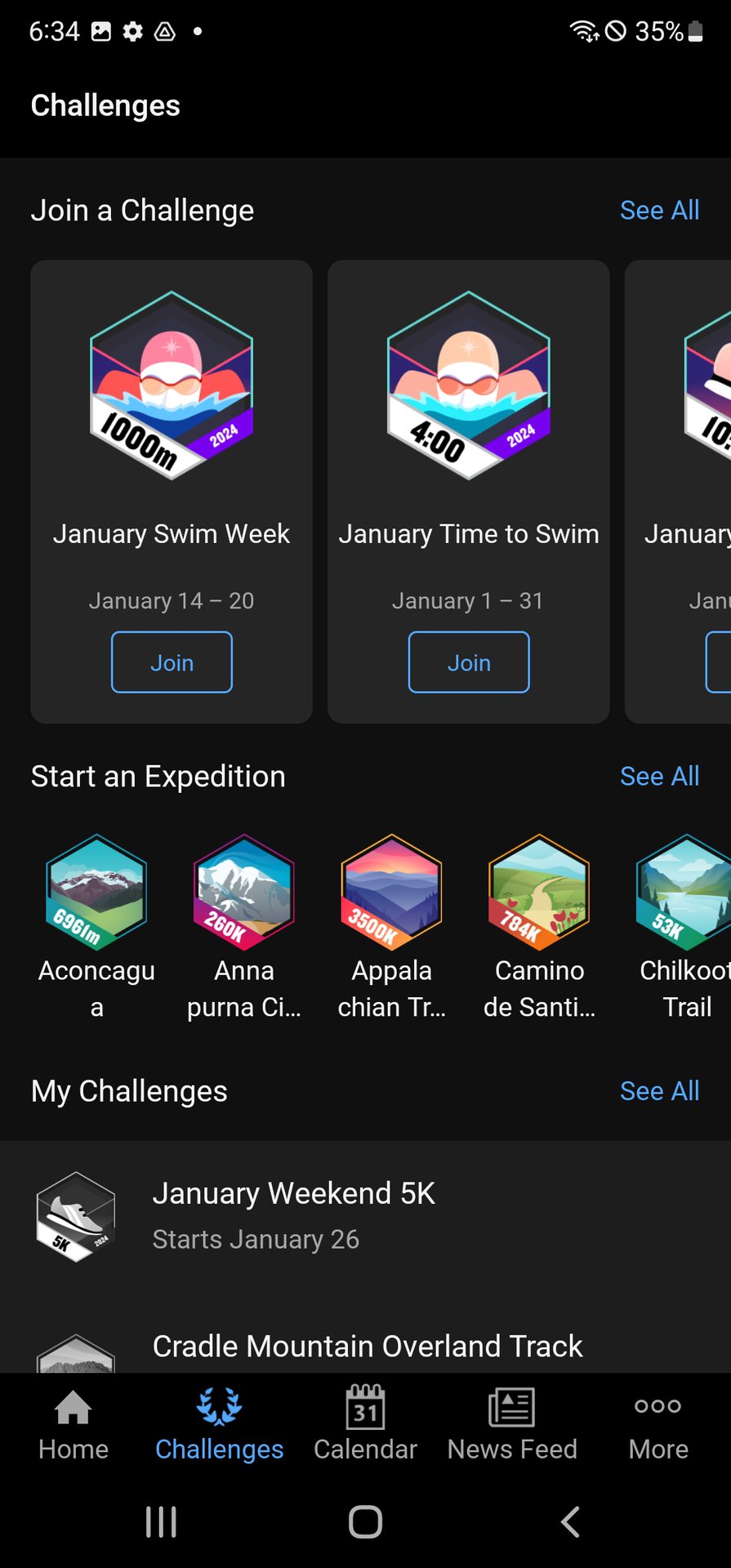See all of My Challenges

pyautogui.click(x=659, y=1091)
